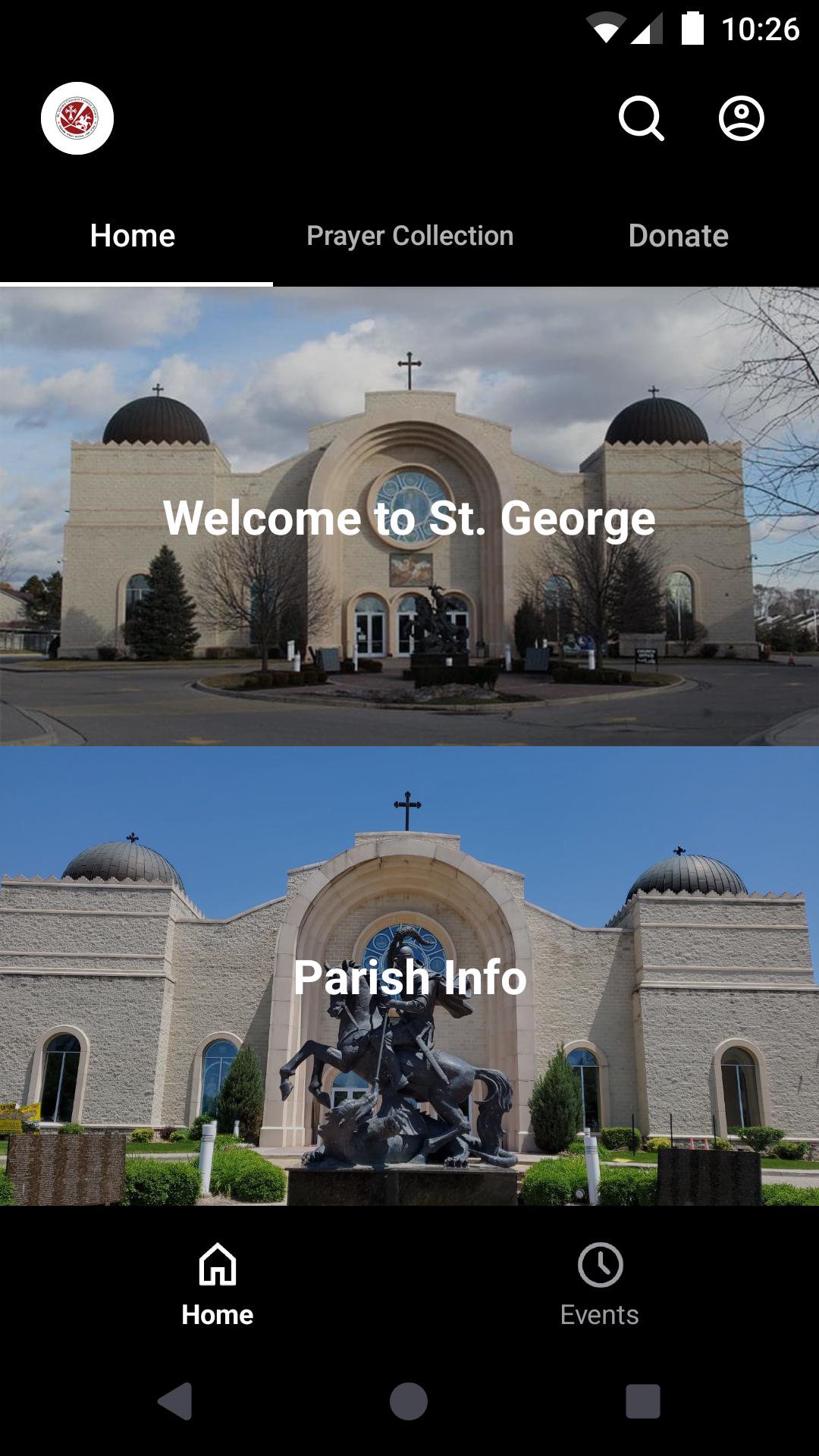Switch to the Donate tab
The image size is (819, 1456).
coord(678,236)
